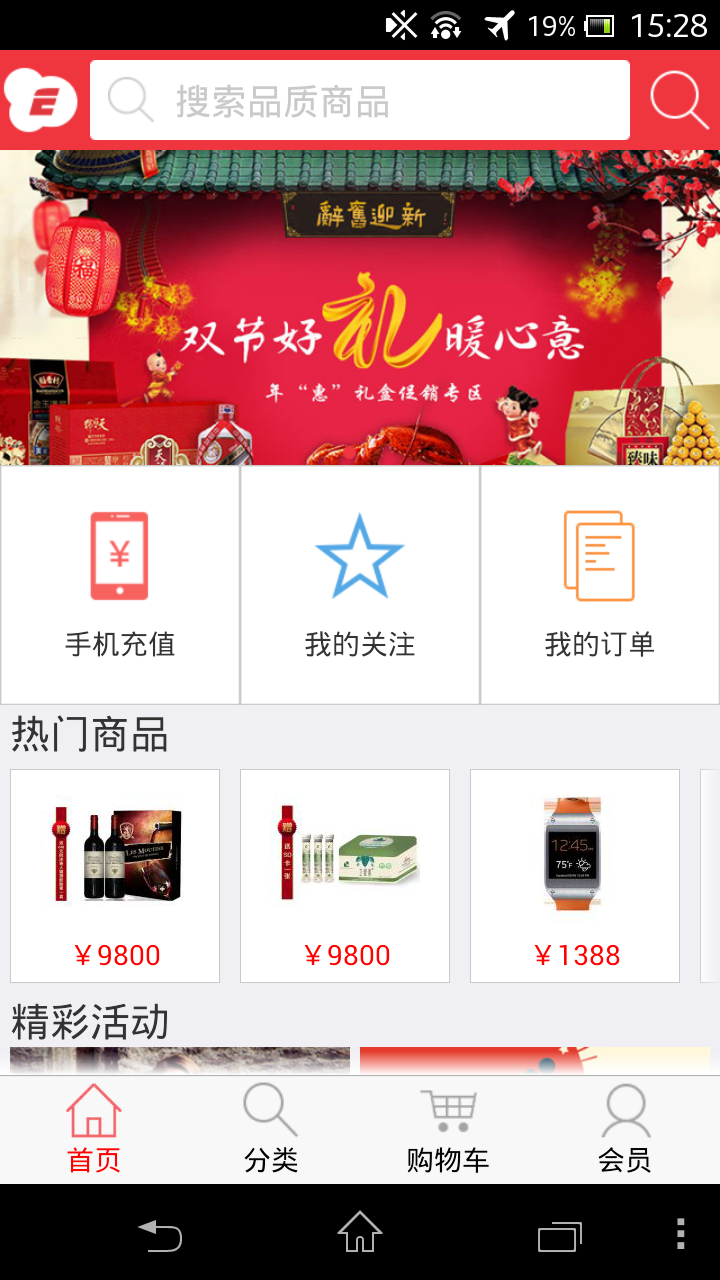Open 我的订单 my orders
Viewport: 720px width, 1280px height.
(x=600, y=585)
